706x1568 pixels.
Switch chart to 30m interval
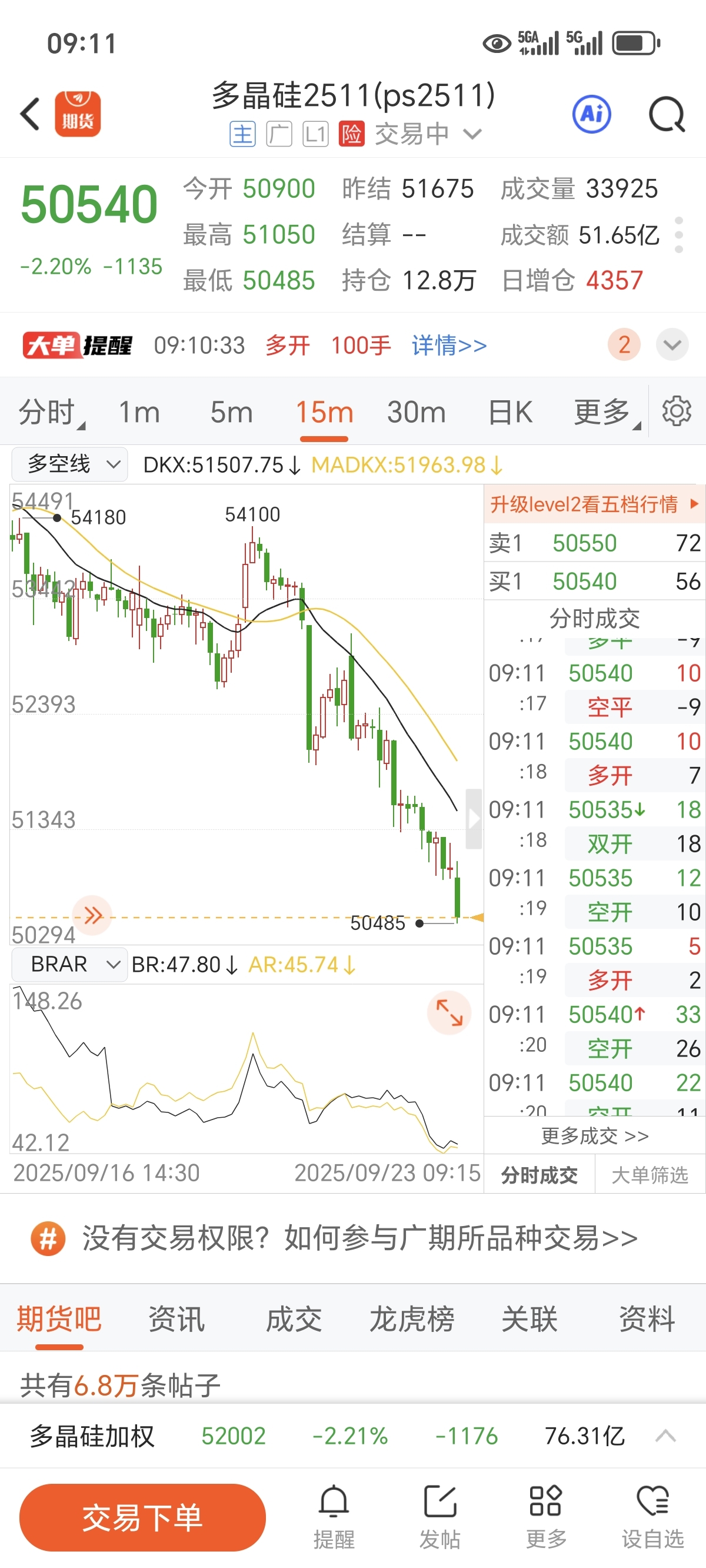417,412
